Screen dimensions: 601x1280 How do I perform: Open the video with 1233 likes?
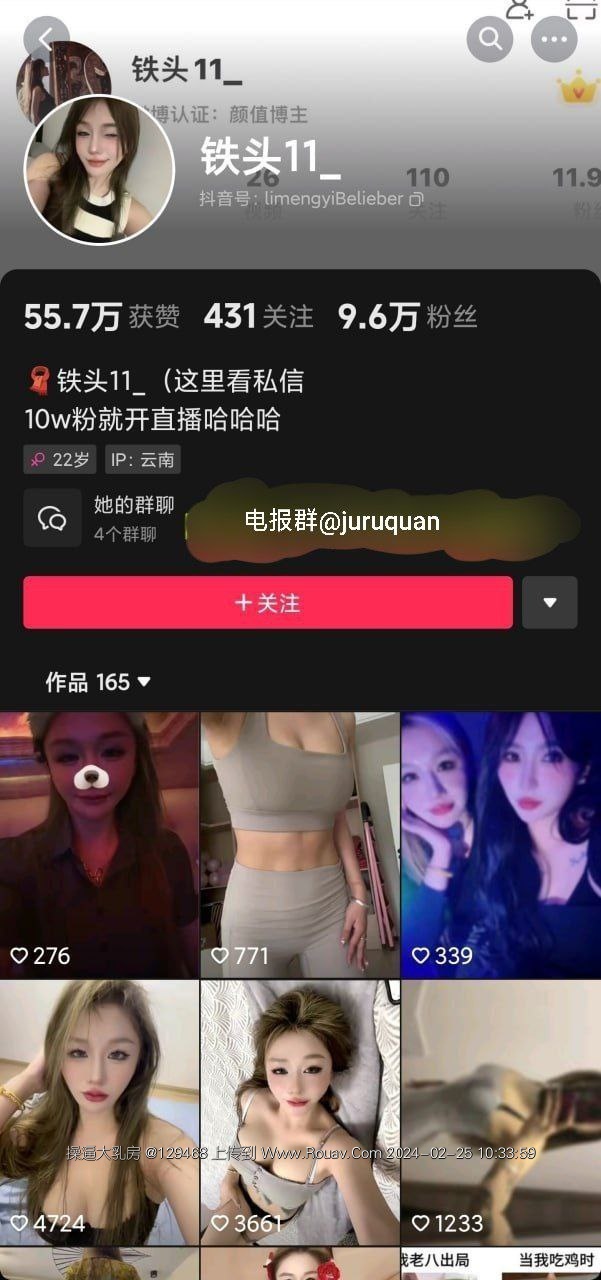[500, 1110]
